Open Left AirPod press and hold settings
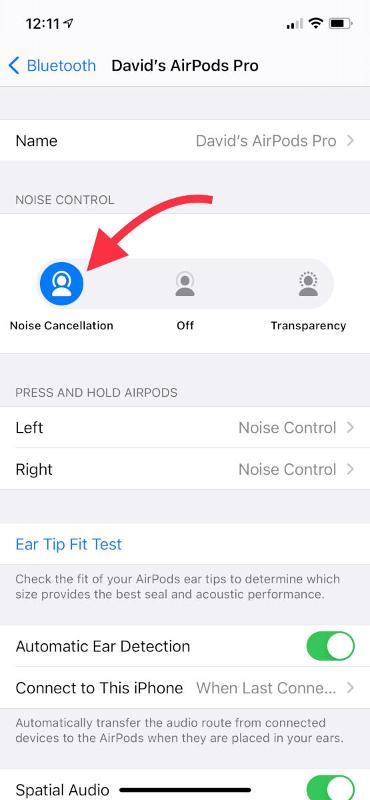 pos(185,428)
